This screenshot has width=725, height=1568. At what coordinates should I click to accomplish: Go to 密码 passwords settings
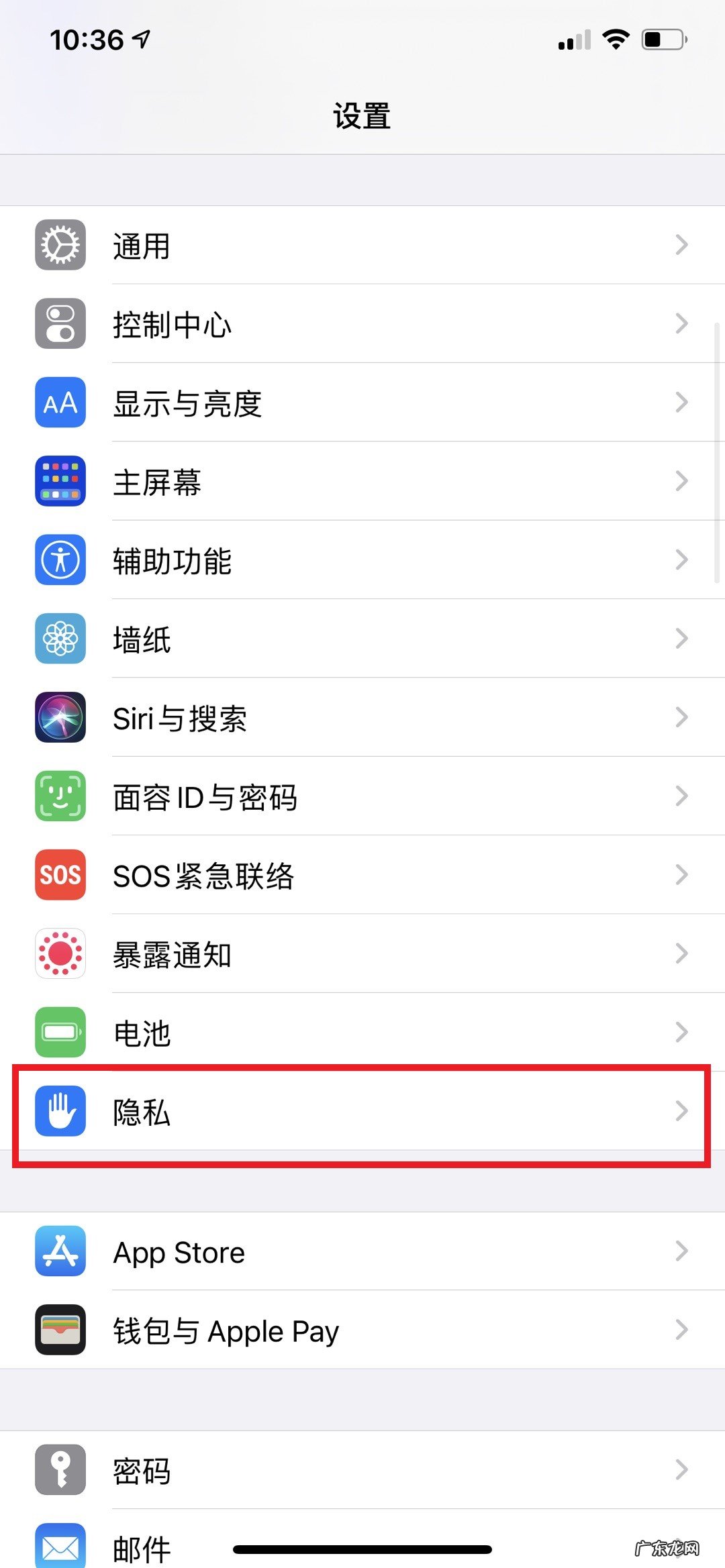(x=362, y=1471)
